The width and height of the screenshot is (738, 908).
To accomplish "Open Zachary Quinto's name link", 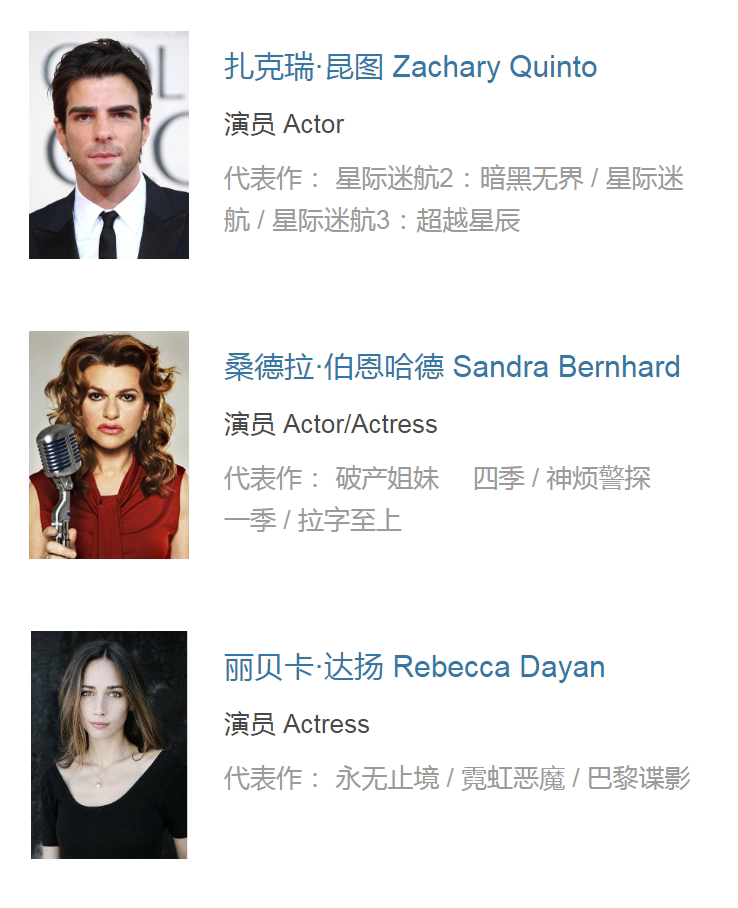I will (x=410, y=67).
